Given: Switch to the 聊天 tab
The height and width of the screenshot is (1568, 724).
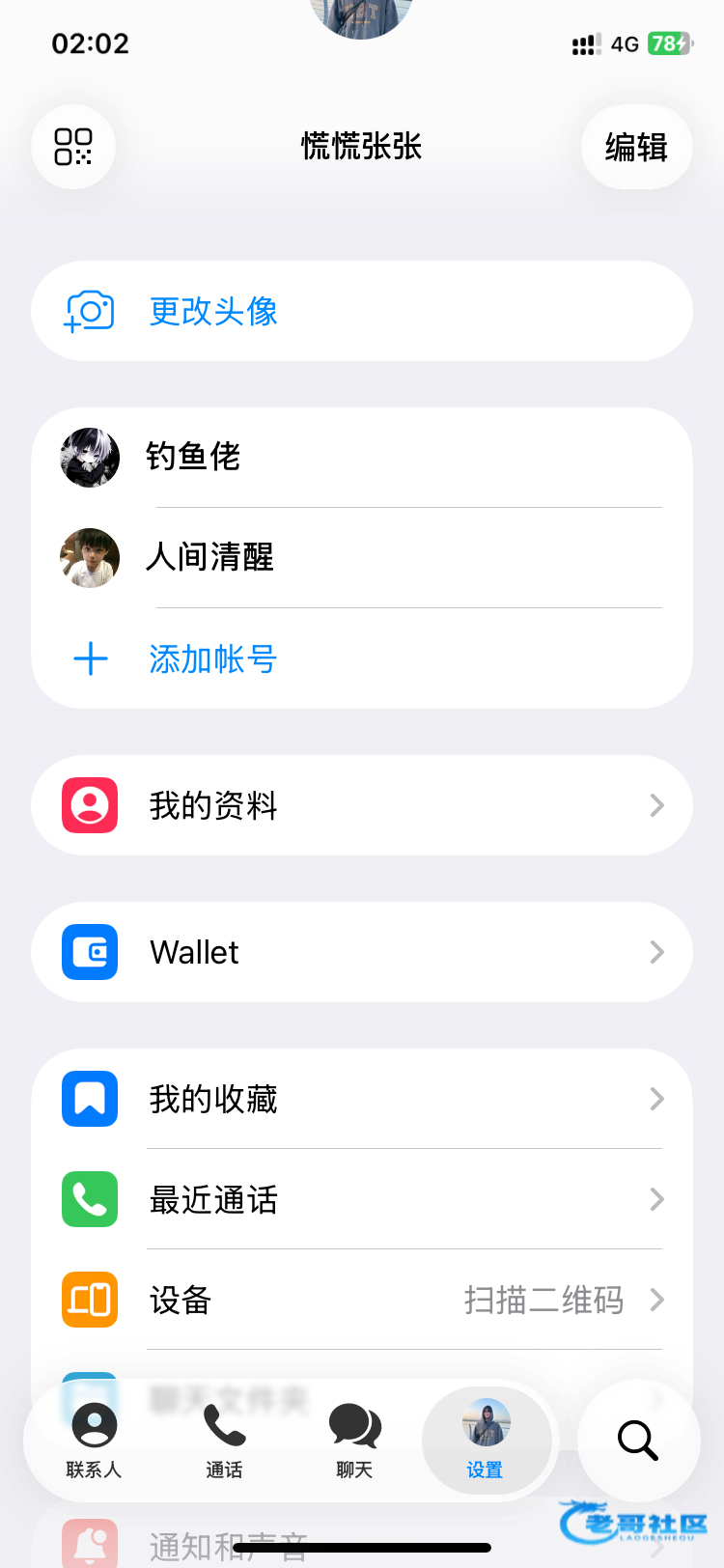Looking at the screenshot, I should pyautogui.click(x=354, y=1441).
